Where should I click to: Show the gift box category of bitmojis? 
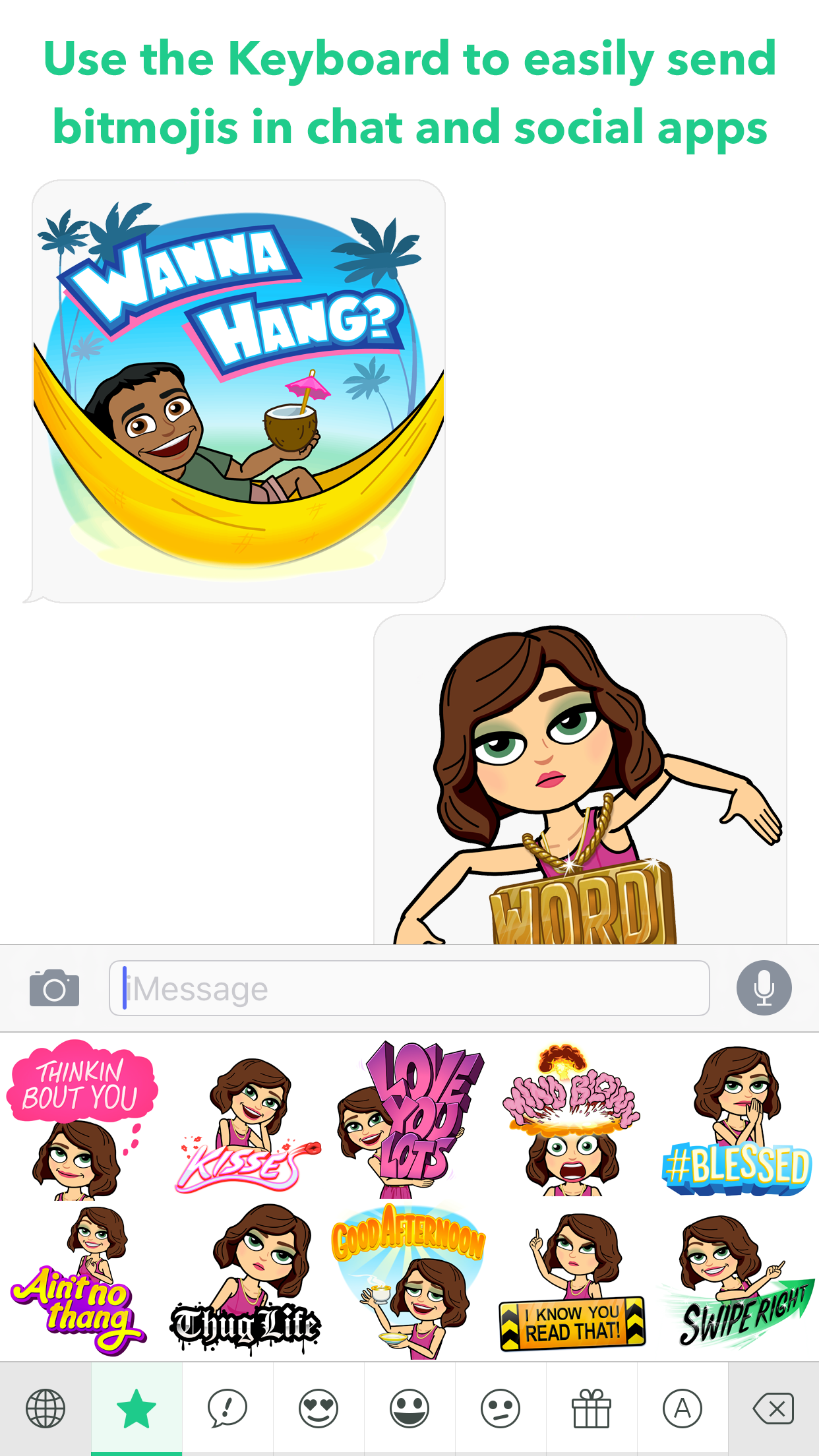(591, 1409)
